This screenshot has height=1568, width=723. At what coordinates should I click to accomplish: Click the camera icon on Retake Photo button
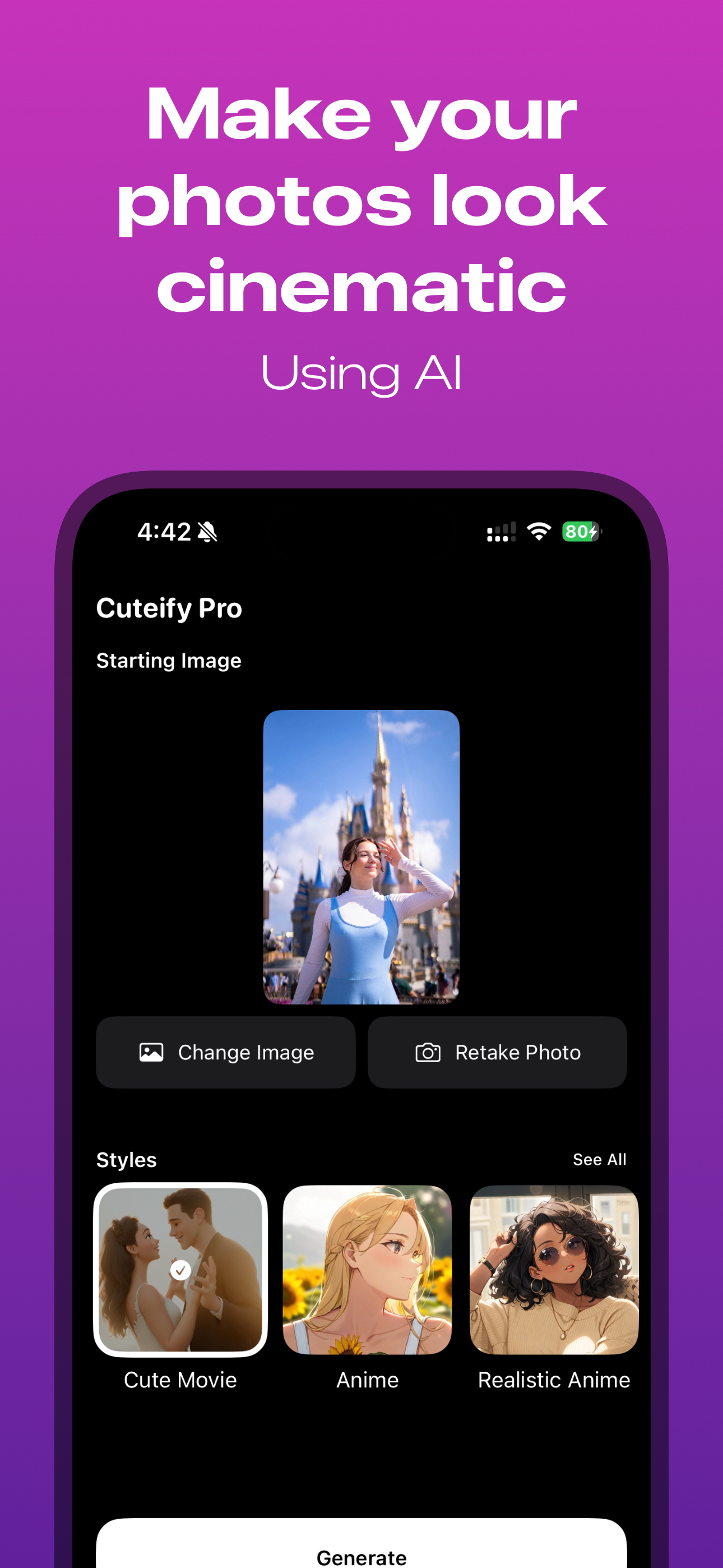430,1053
